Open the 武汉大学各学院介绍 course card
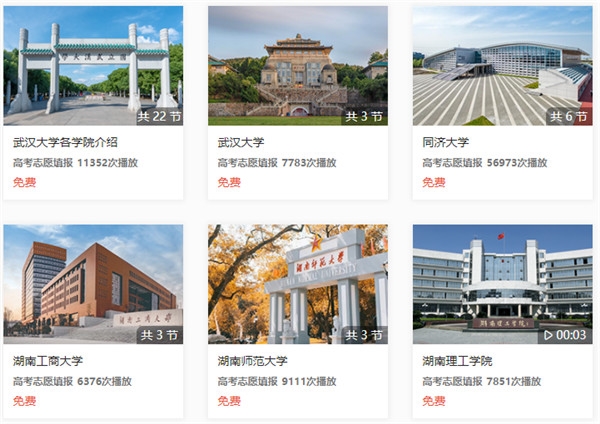This screenshot has height=424, width=600. click(93, 66)
